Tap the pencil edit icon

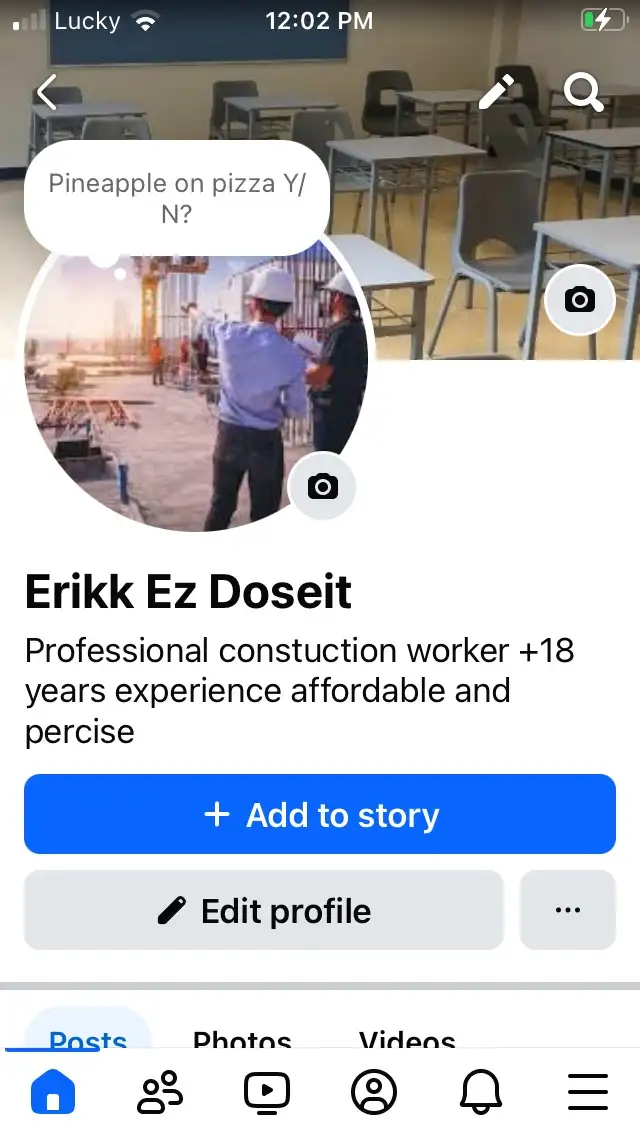(496, 92)
